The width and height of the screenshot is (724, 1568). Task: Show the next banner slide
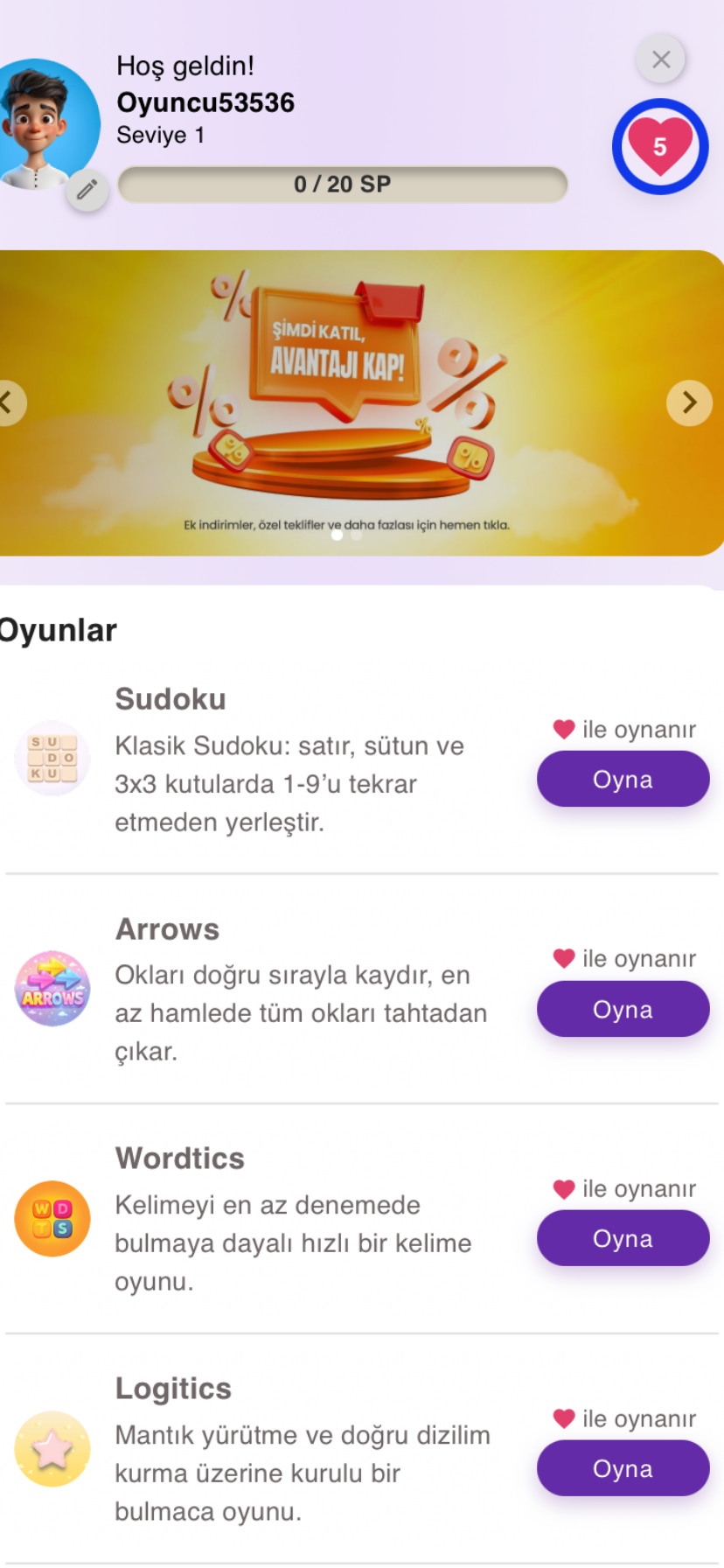689,402
